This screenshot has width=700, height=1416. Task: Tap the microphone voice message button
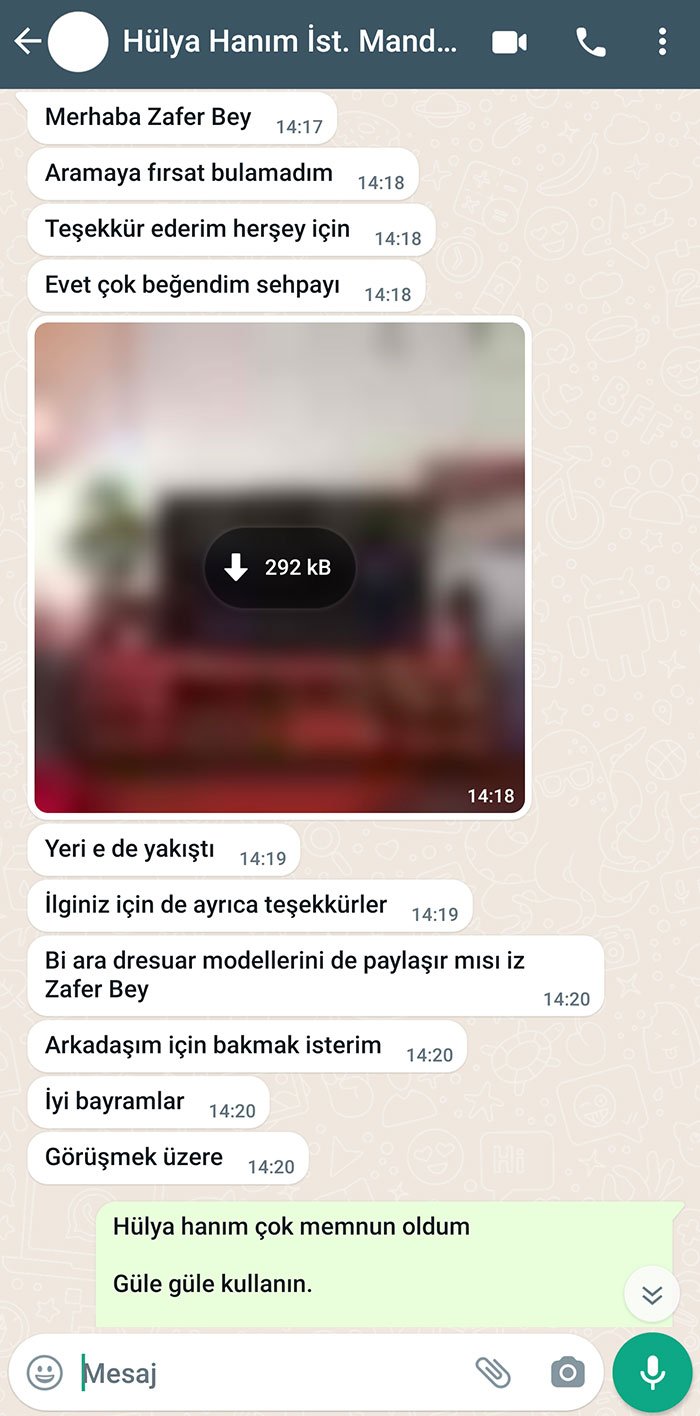click(x=653, y=1373)
